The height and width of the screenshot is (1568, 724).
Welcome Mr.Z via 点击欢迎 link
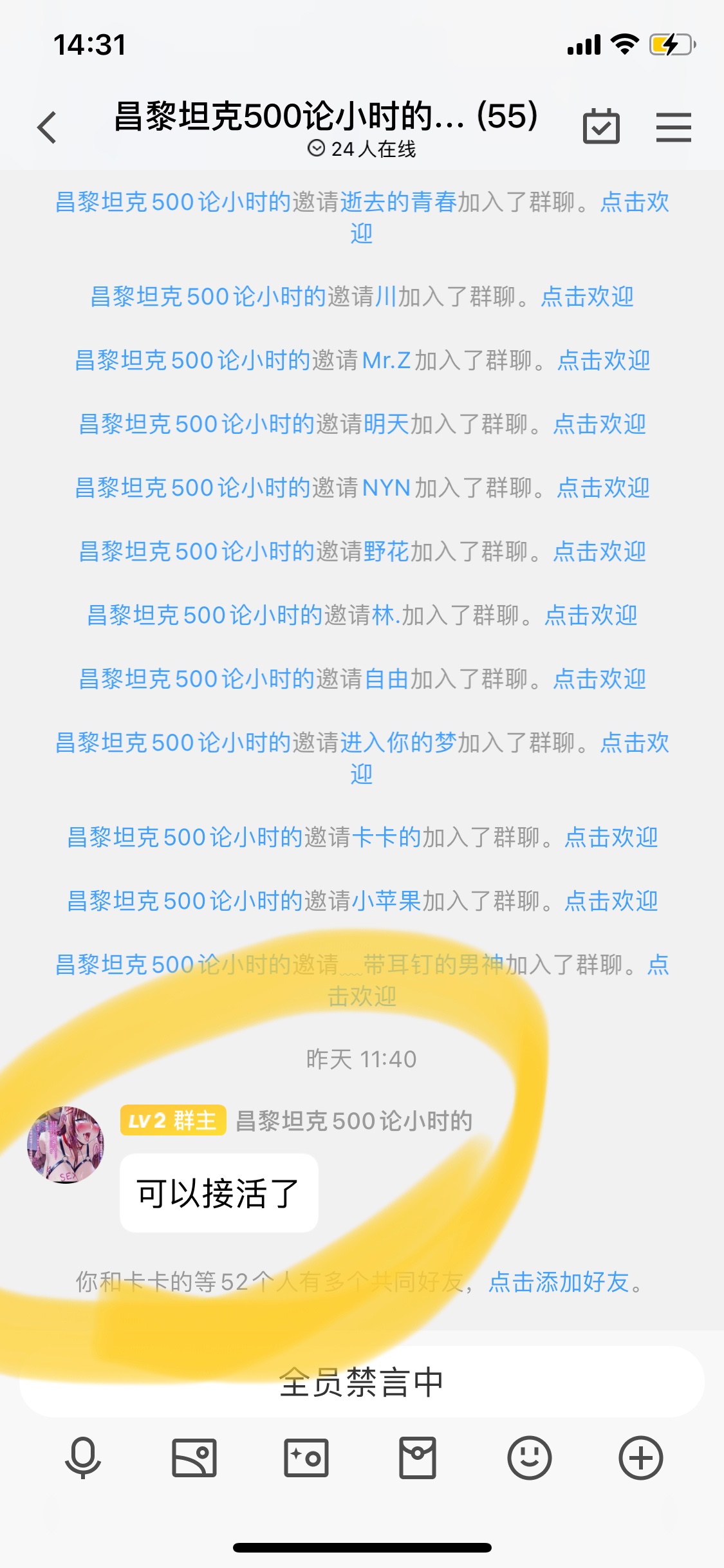coord(603,360)
